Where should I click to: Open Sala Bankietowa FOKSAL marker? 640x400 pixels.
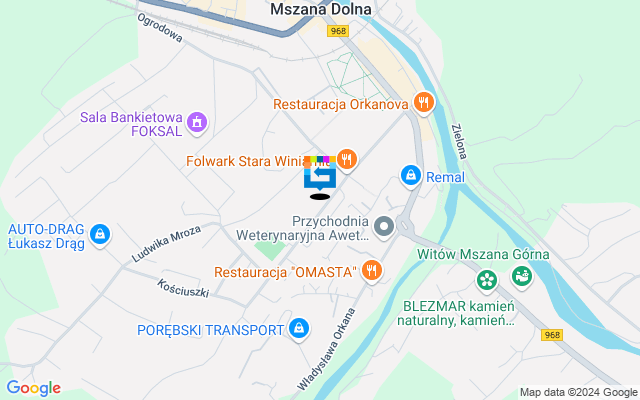pos(197,122)
